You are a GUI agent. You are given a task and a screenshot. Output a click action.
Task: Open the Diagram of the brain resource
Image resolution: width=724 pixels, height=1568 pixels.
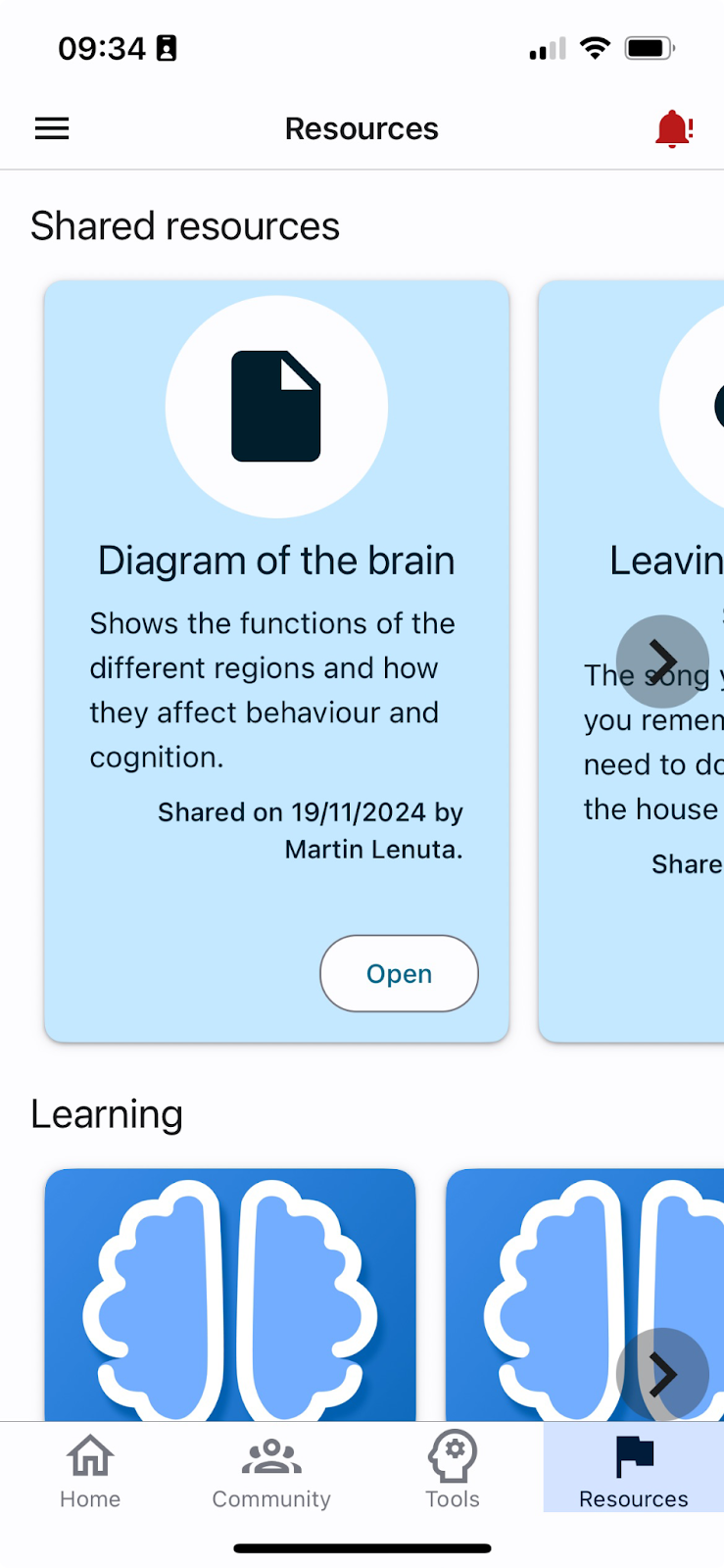coord(399,973)
